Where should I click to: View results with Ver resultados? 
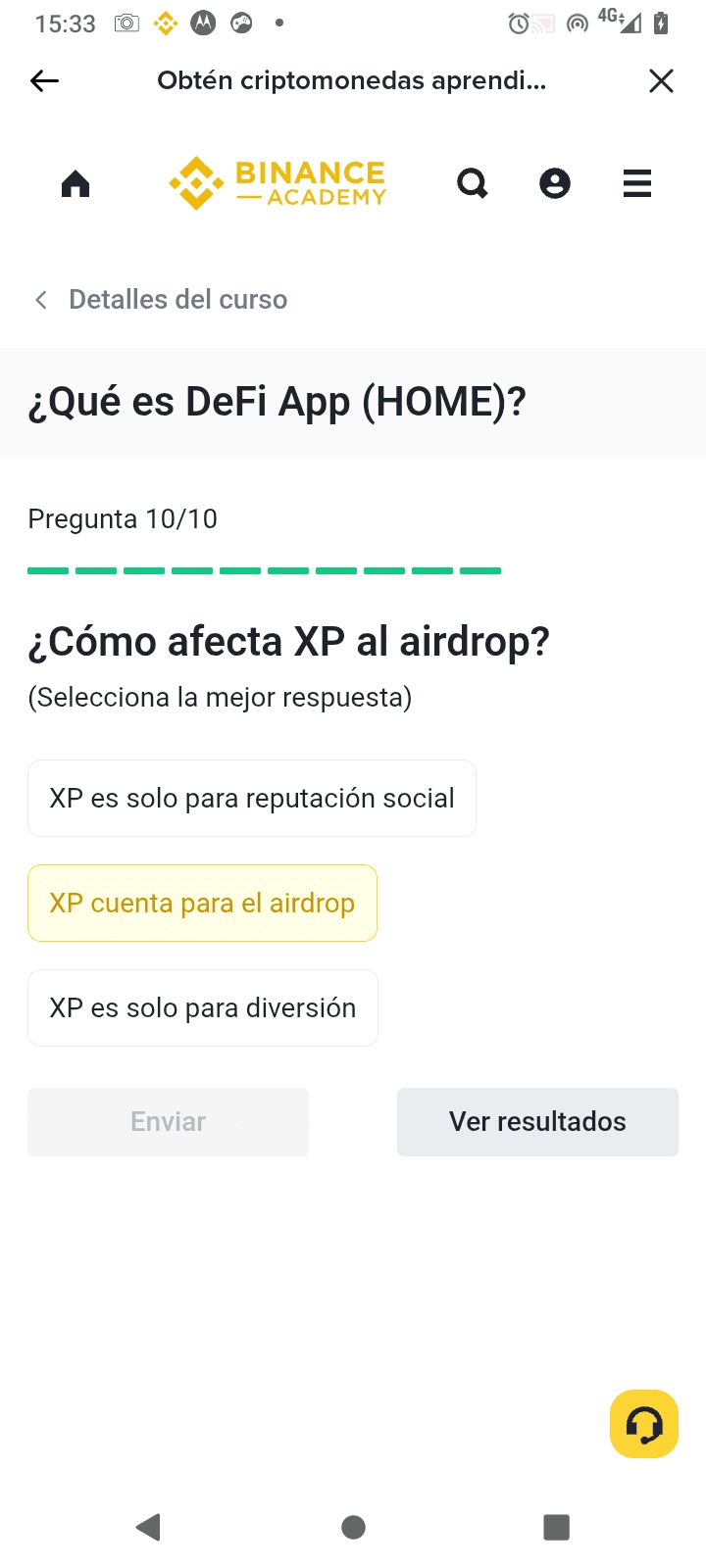[537, 1122]
